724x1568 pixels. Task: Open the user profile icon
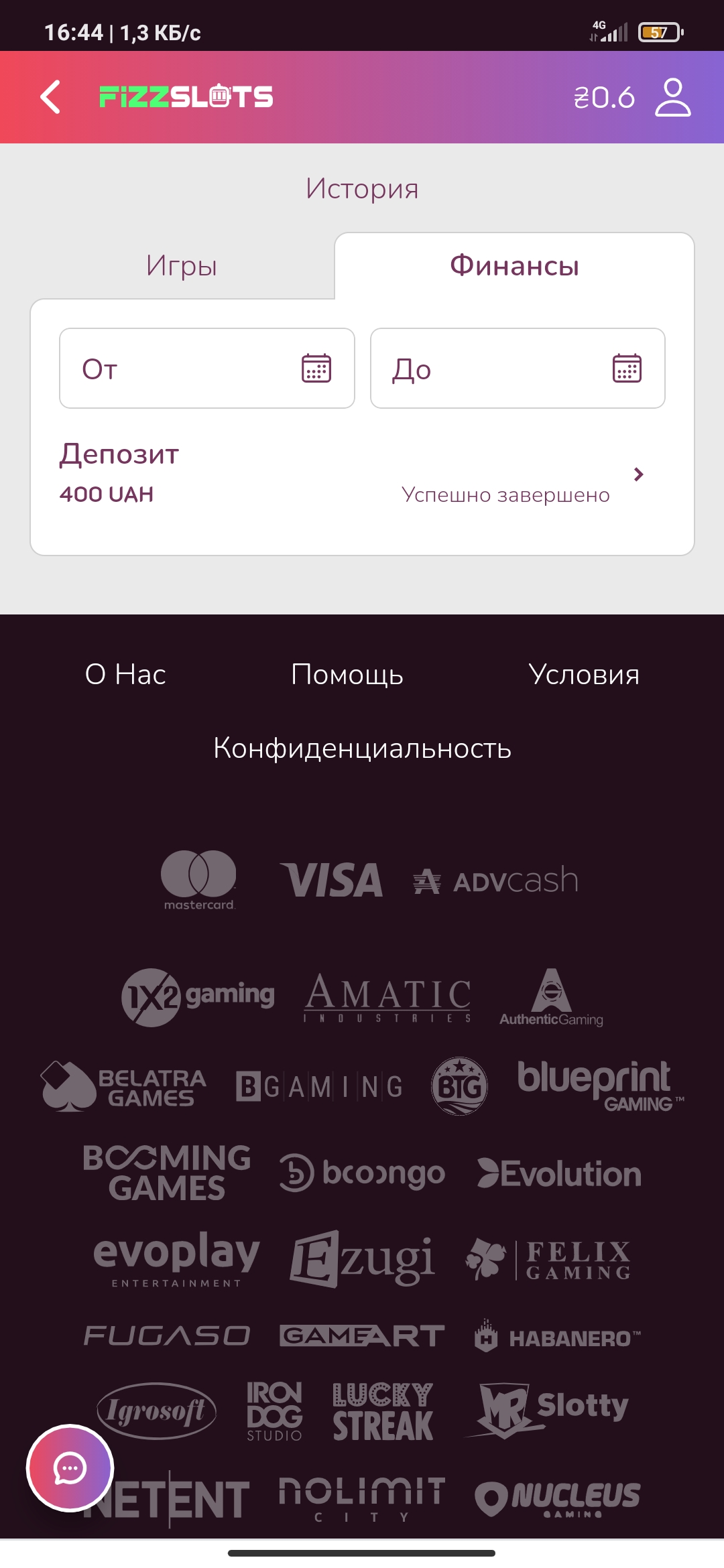point(673,98)
